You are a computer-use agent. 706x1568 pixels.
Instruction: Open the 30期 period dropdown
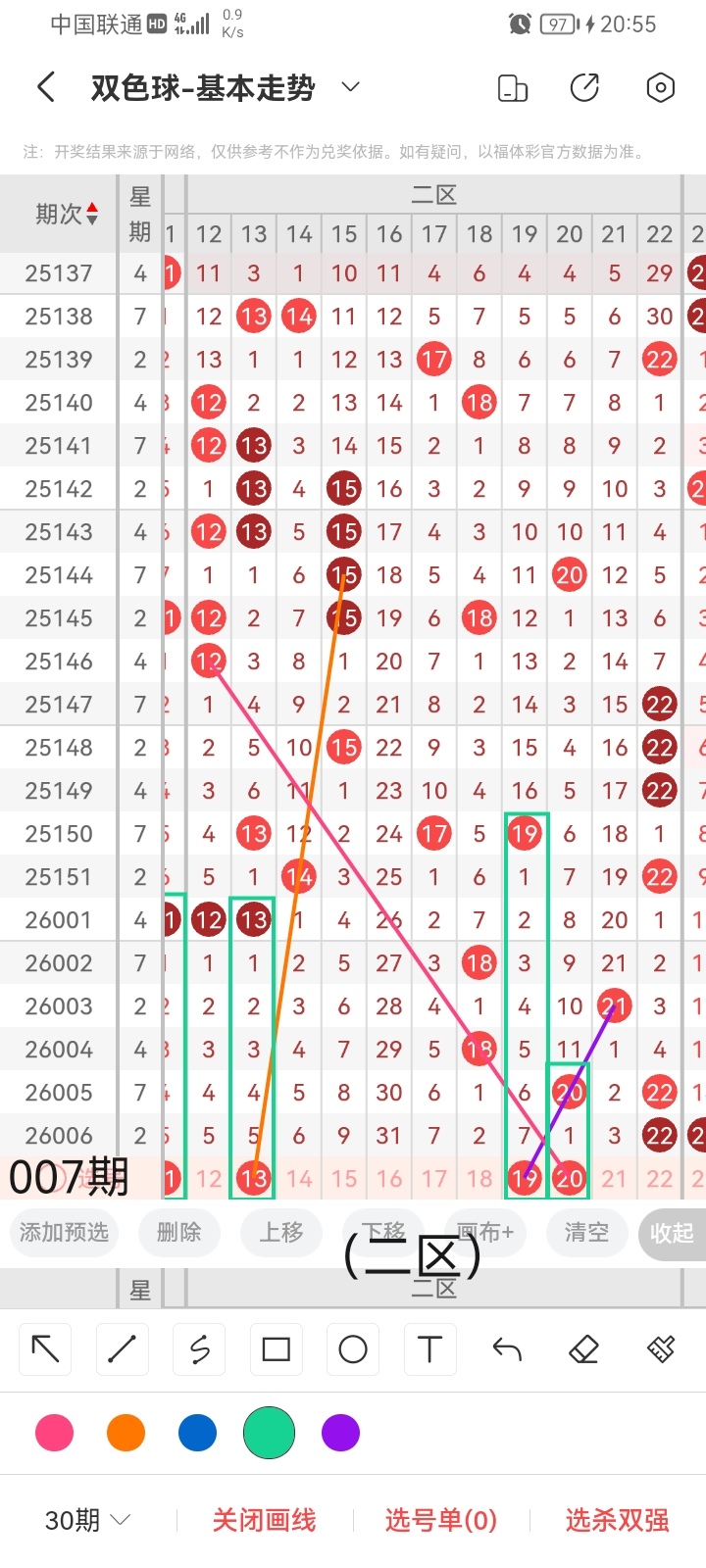(87, 1520)
